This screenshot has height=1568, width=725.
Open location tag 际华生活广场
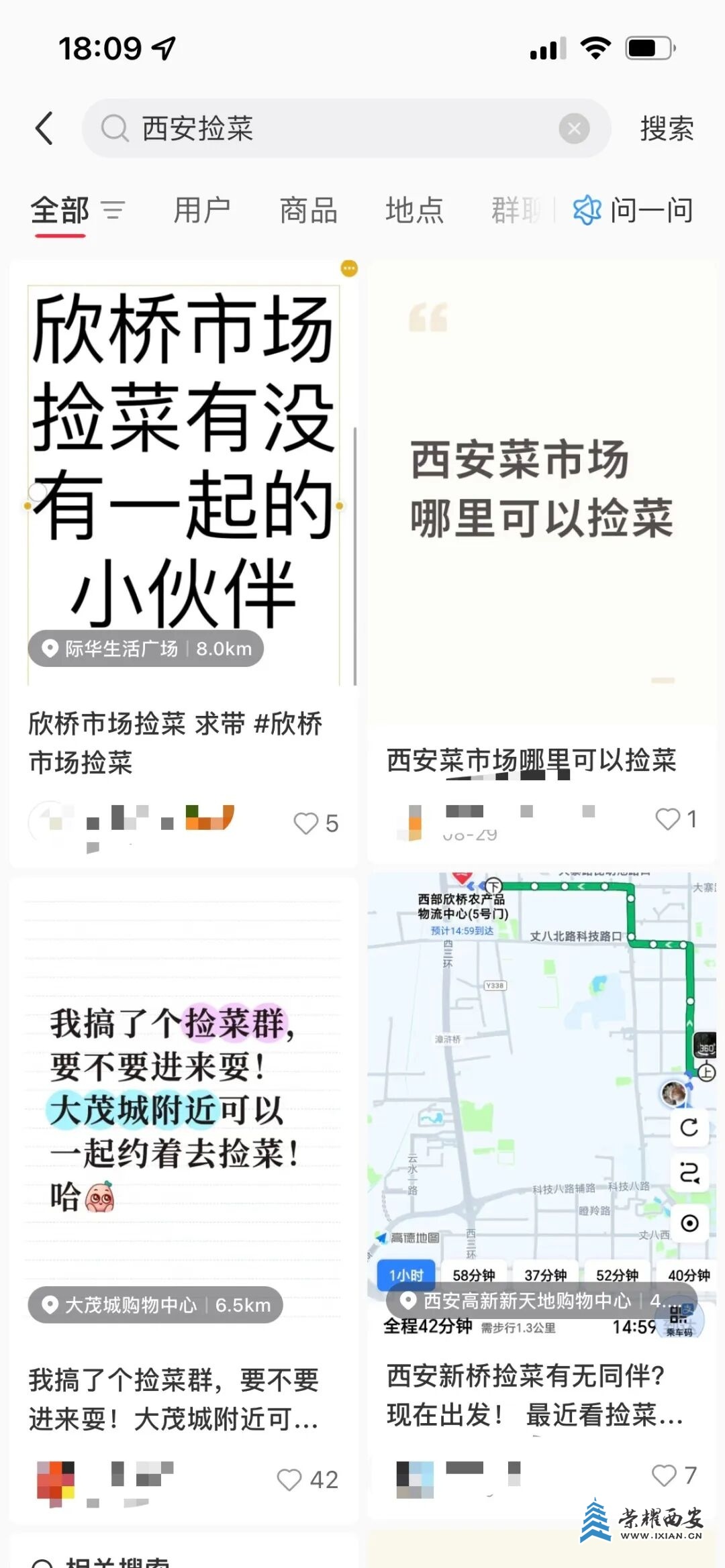tap(146, 649)
